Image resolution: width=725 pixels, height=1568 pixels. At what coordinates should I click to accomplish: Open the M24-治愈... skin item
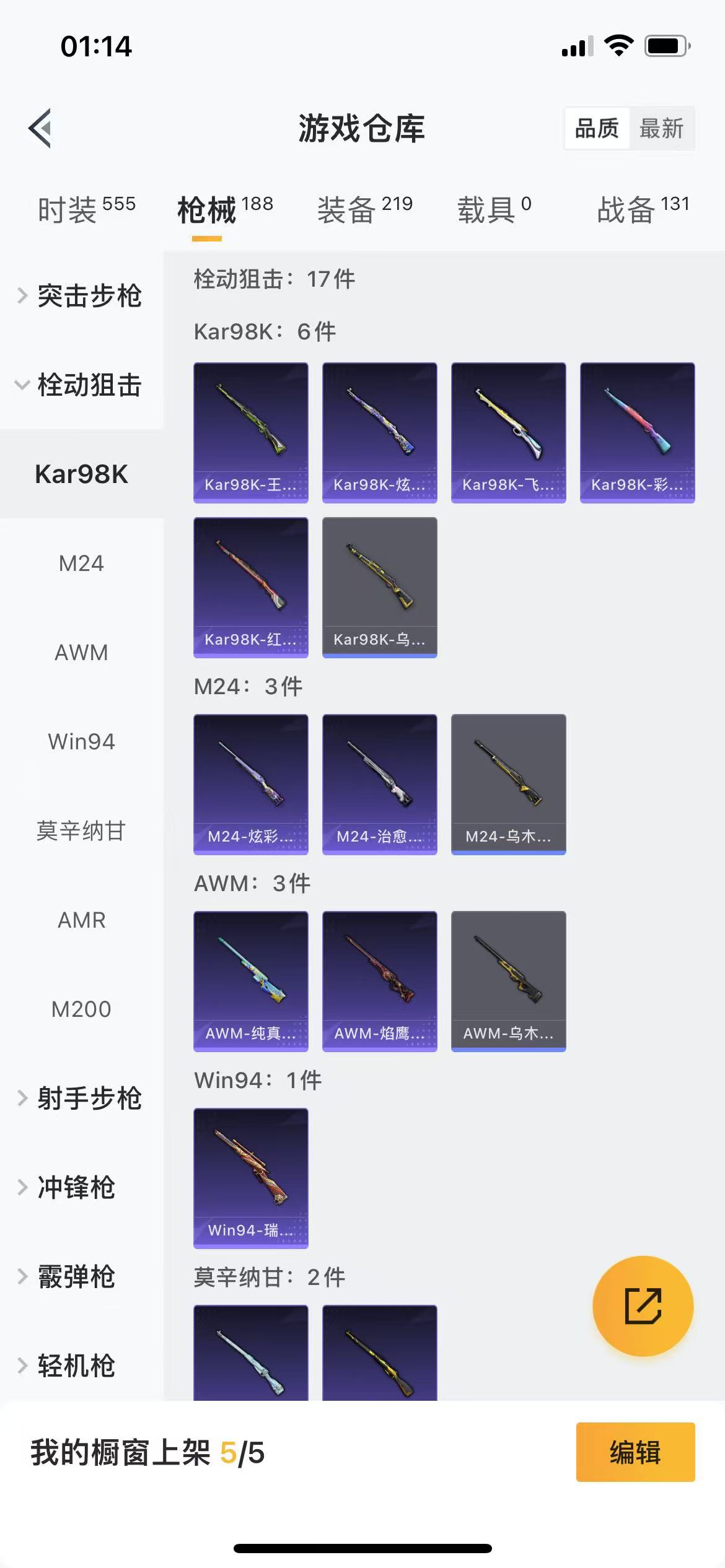coord(379,784)
